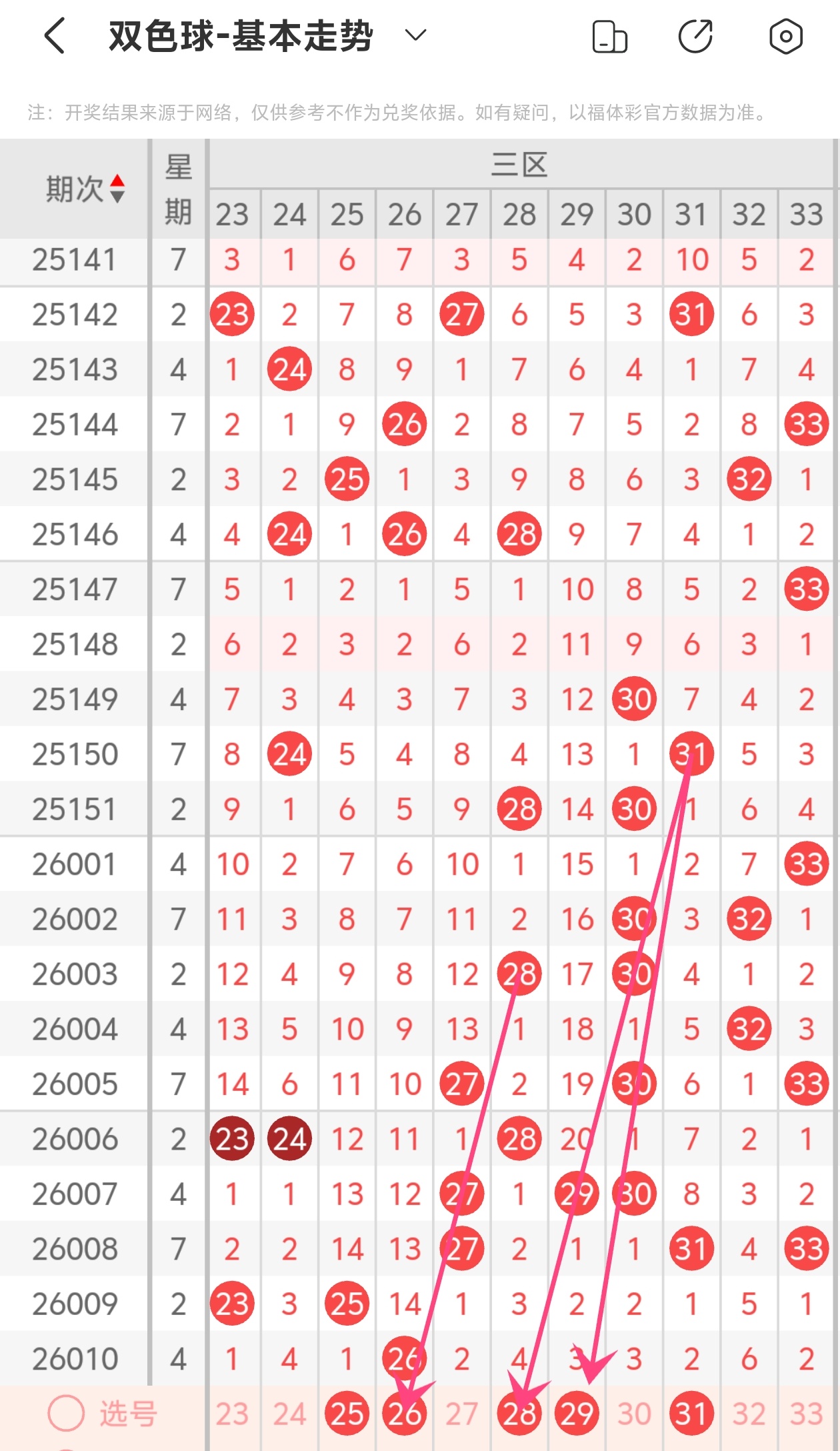This screenshot has width=840, height=1451.
Task: Deselect number 26 in the 选号 row
Action: [404, 1413]
